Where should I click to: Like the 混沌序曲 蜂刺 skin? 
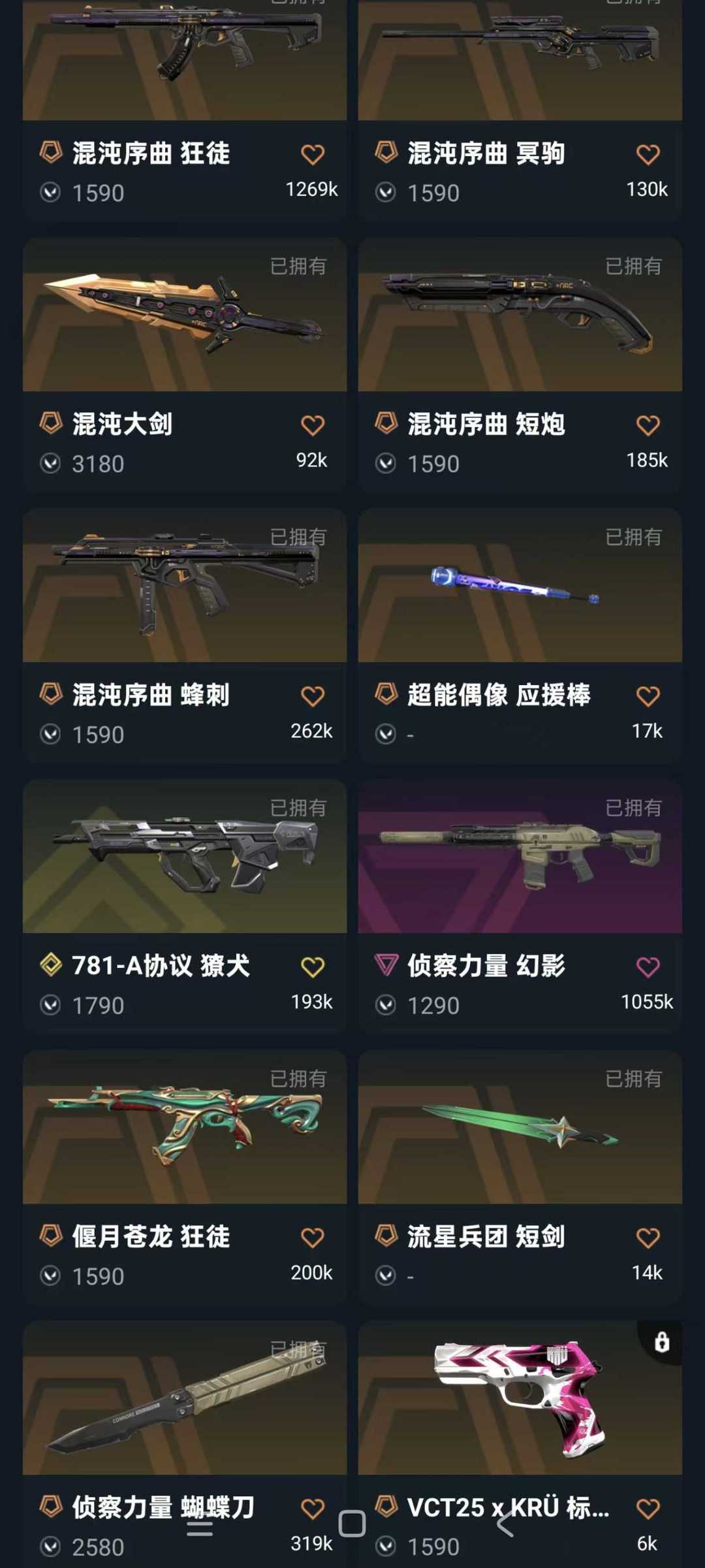[x=312, y=696]
